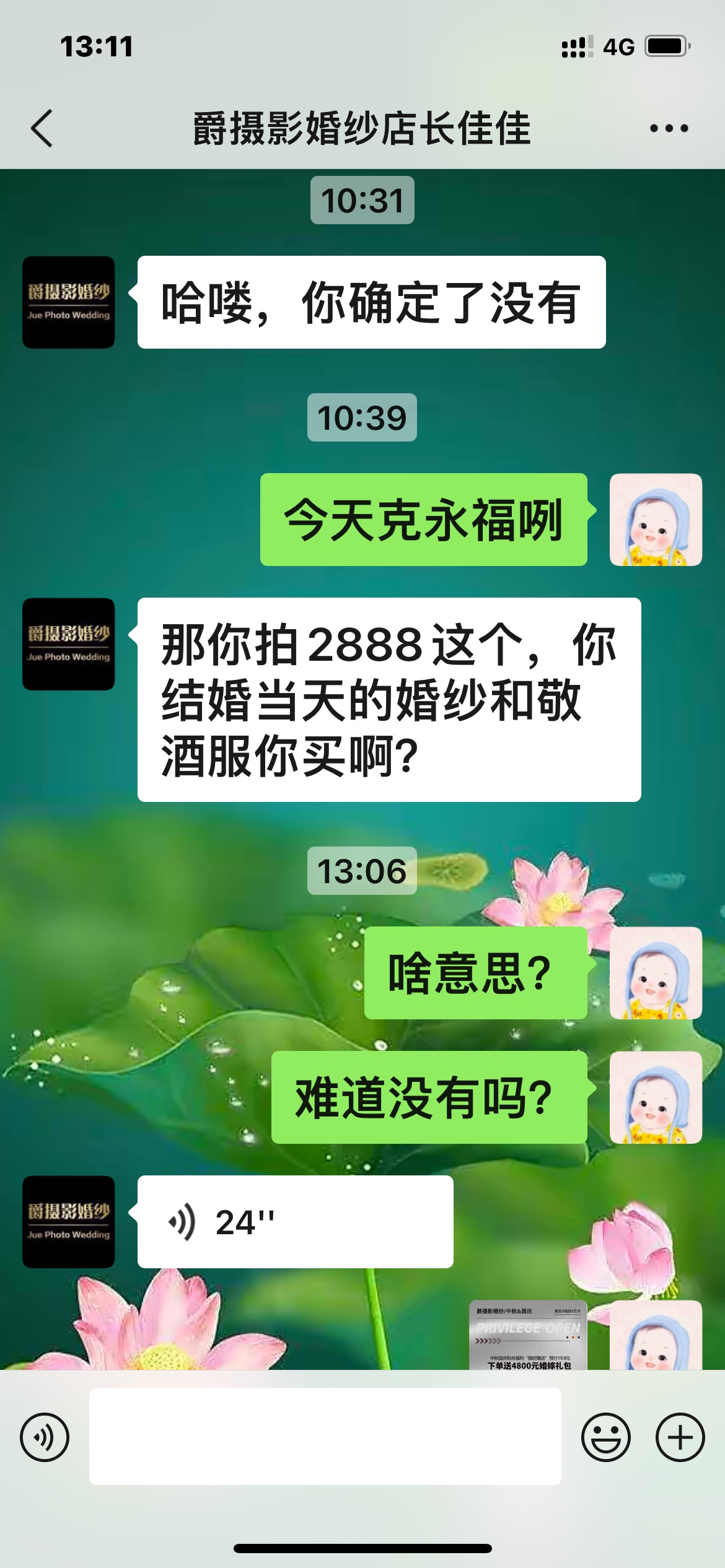This screenshot has width=725, height=1568.
Task: Open the wedding shop's avatar beside 哈喽 message
Action: (69, 302)
